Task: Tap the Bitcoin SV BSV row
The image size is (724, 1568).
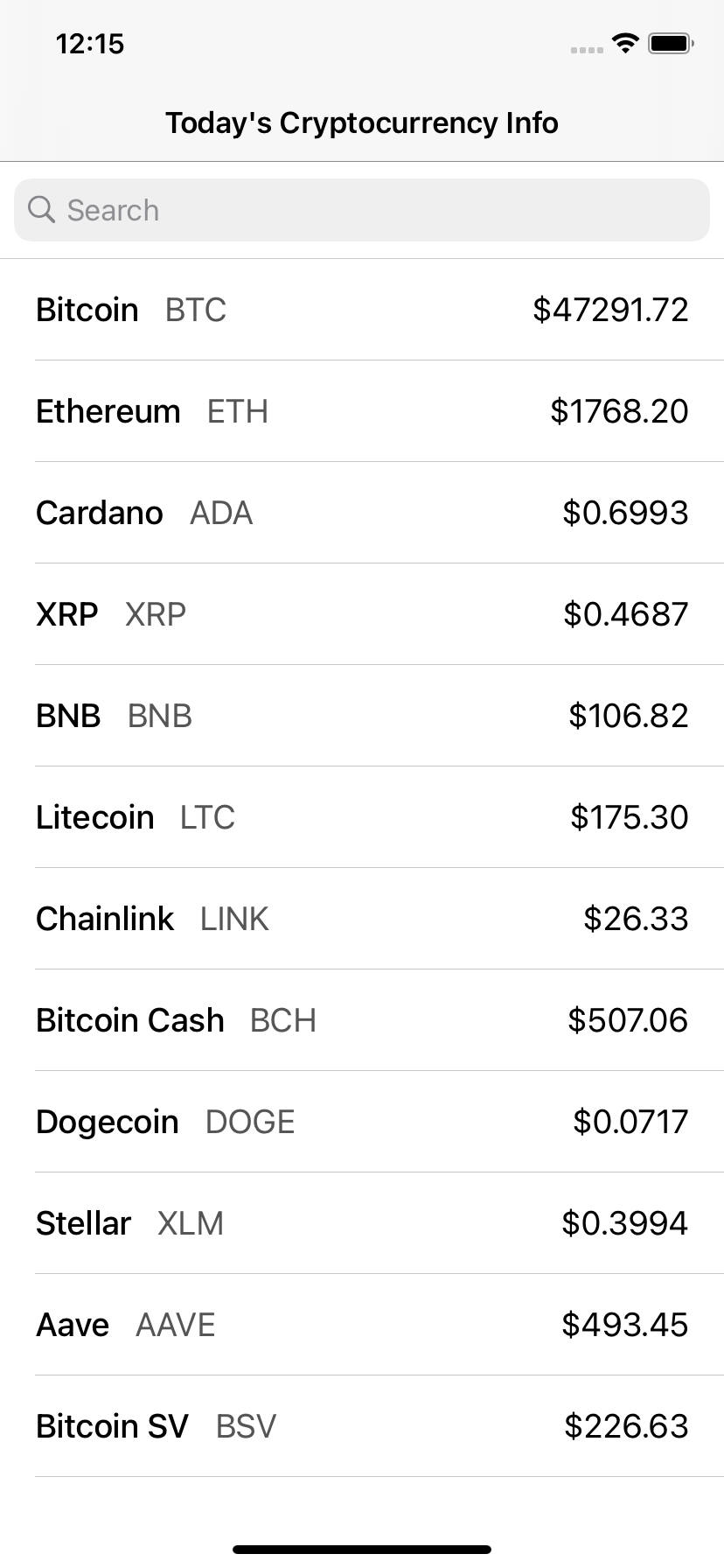Action: coord(362,1426)
